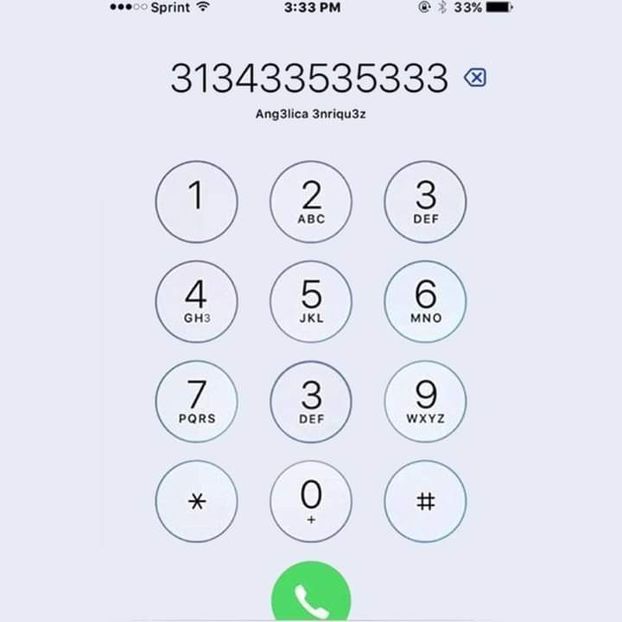Enter 9 using the WXYZ key
The height and width of the screenshot is (622, 622).
pyautogui.click(x=425, y=401)
